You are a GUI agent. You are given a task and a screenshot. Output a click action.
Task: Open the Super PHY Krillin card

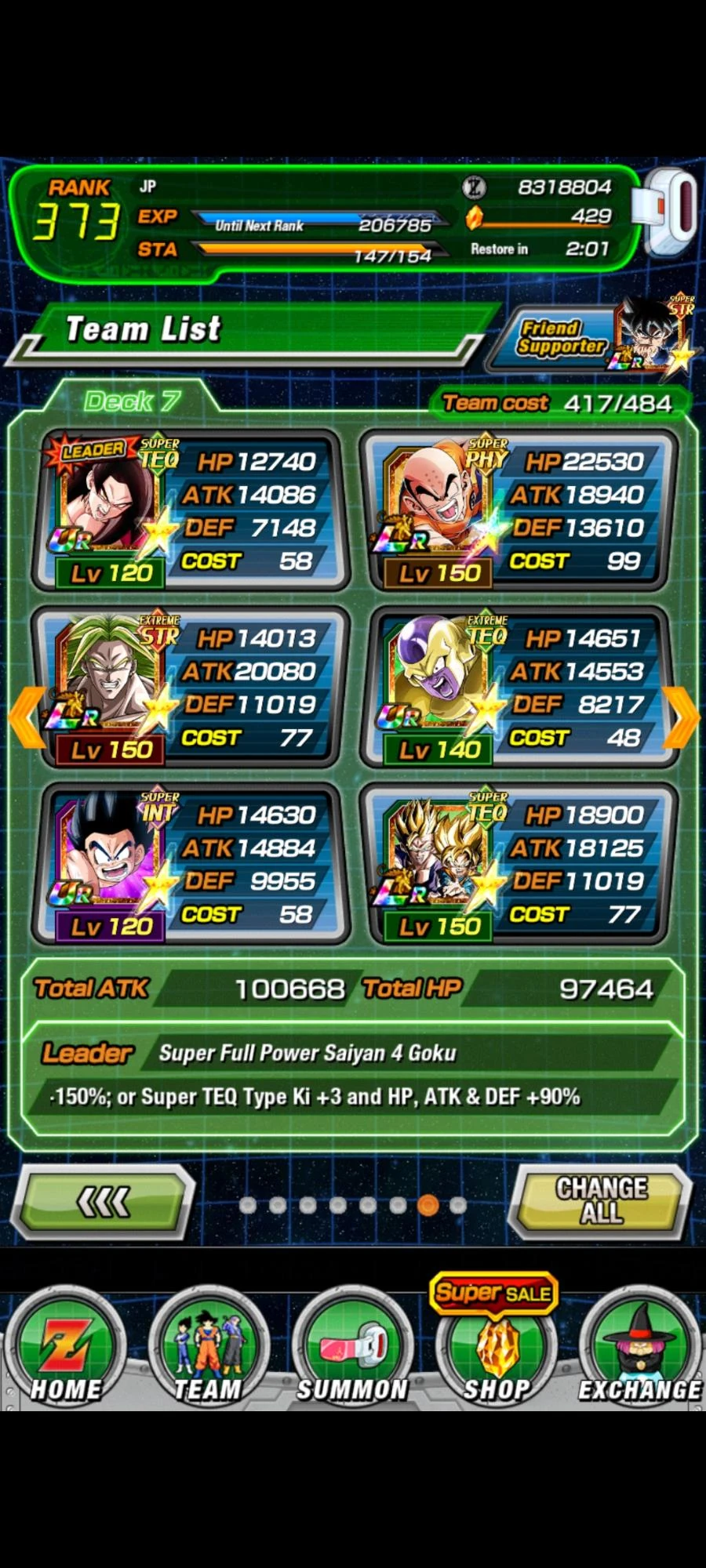click(518, 510)
